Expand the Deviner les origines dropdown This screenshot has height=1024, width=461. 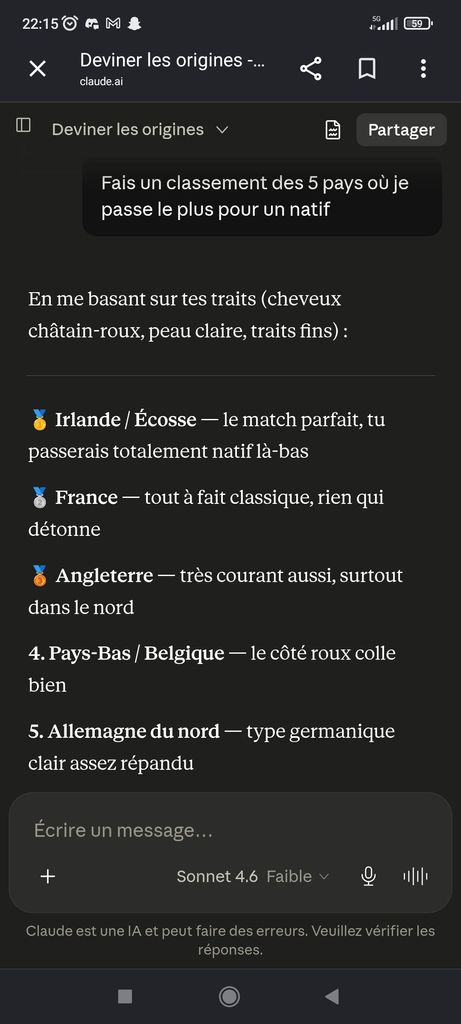[x=140, y=129]
